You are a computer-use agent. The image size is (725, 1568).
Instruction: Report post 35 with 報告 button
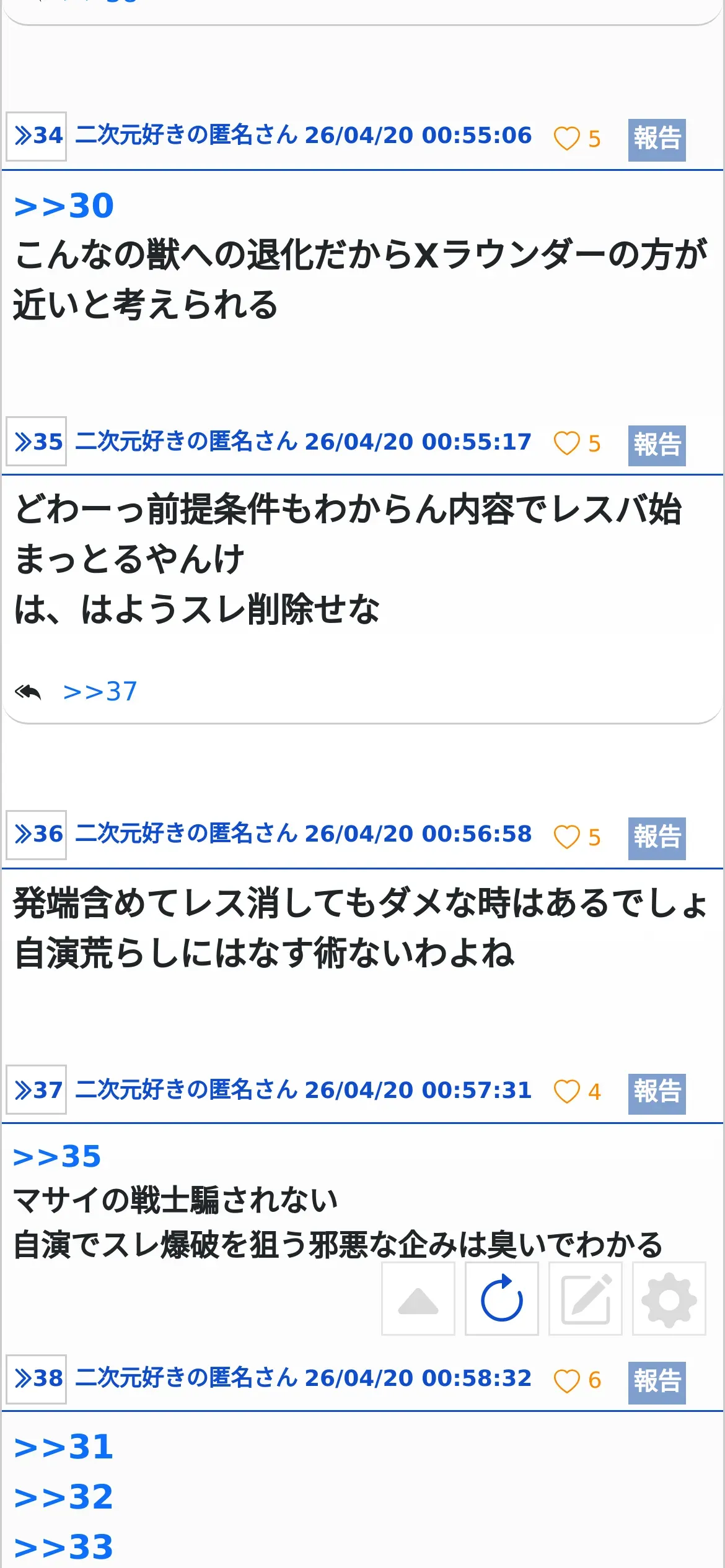tap(657, 445)
